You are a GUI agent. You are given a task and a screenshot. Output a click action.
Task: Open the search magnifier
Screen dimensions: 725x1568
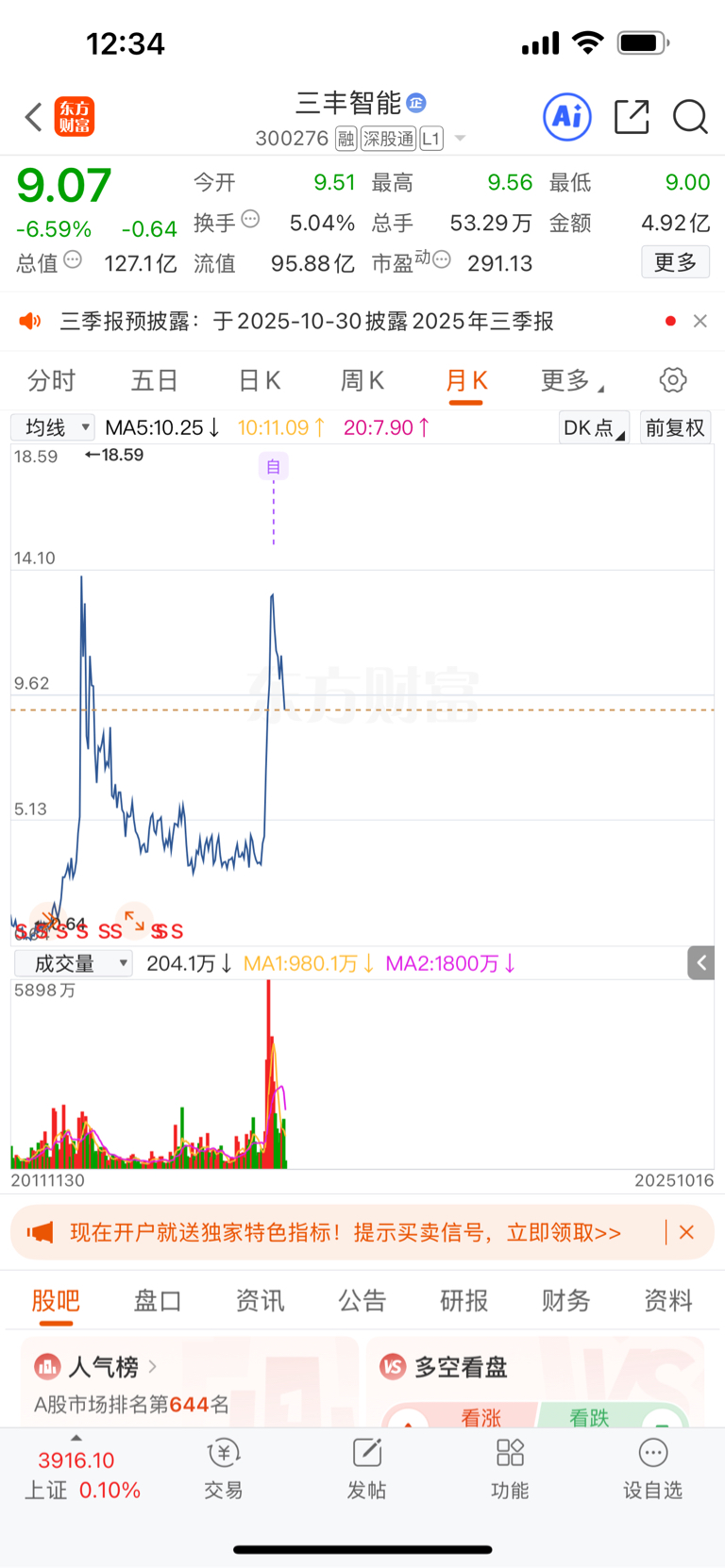[x=690, y=117]
